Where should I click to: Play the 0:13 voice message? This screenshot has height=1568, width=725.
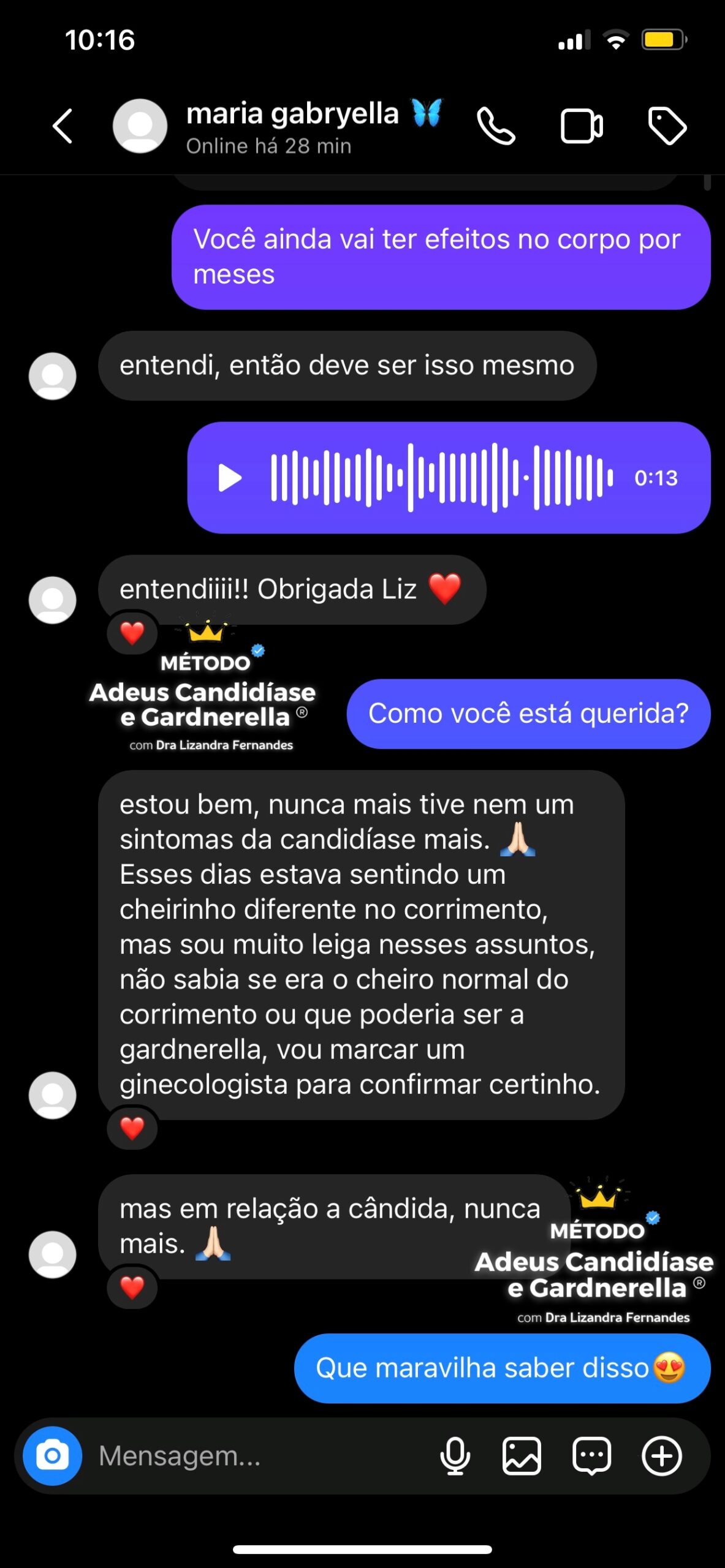pos(230,478)
